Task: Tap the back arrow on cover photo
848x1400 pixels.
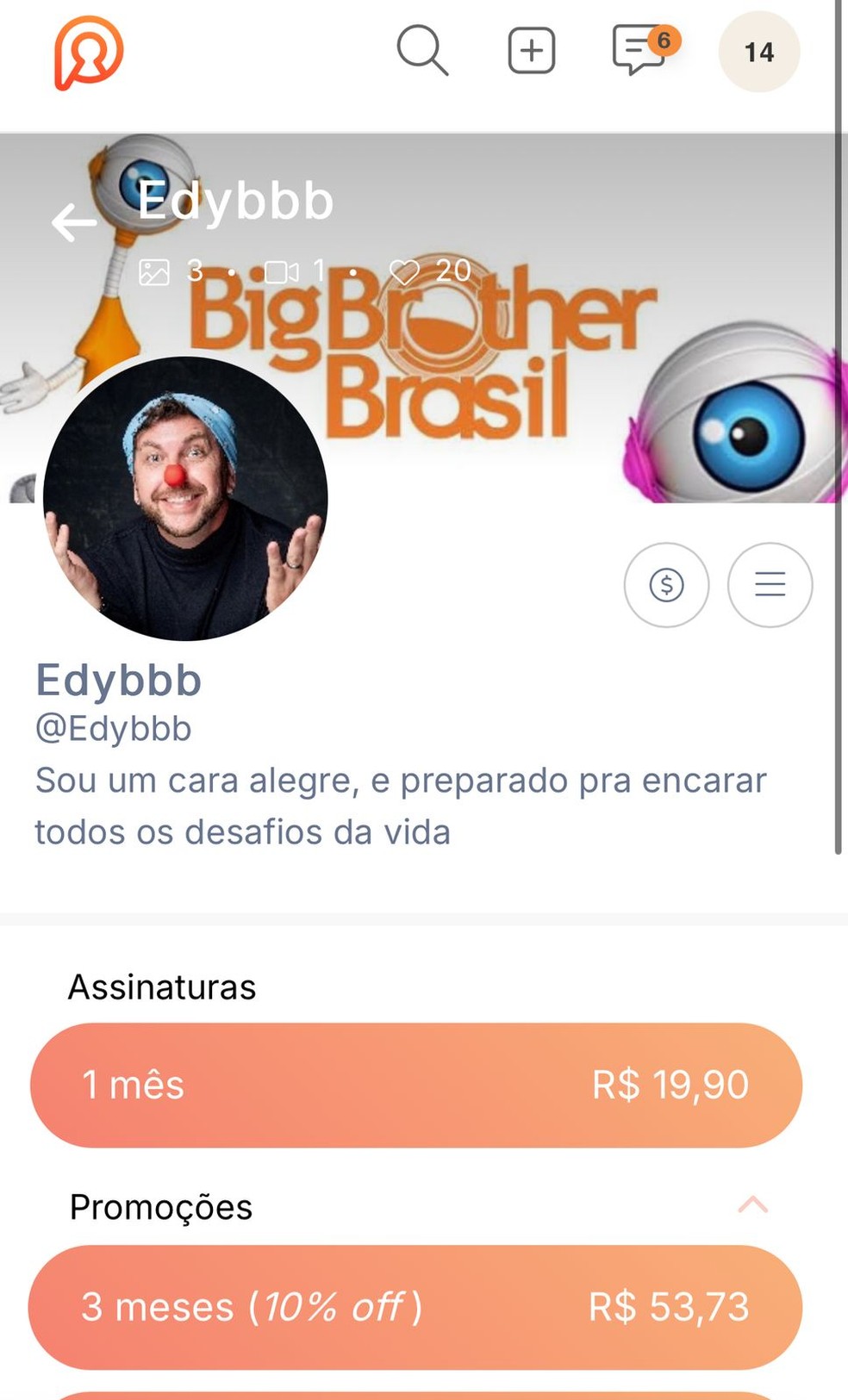Action: pos(73,222)
